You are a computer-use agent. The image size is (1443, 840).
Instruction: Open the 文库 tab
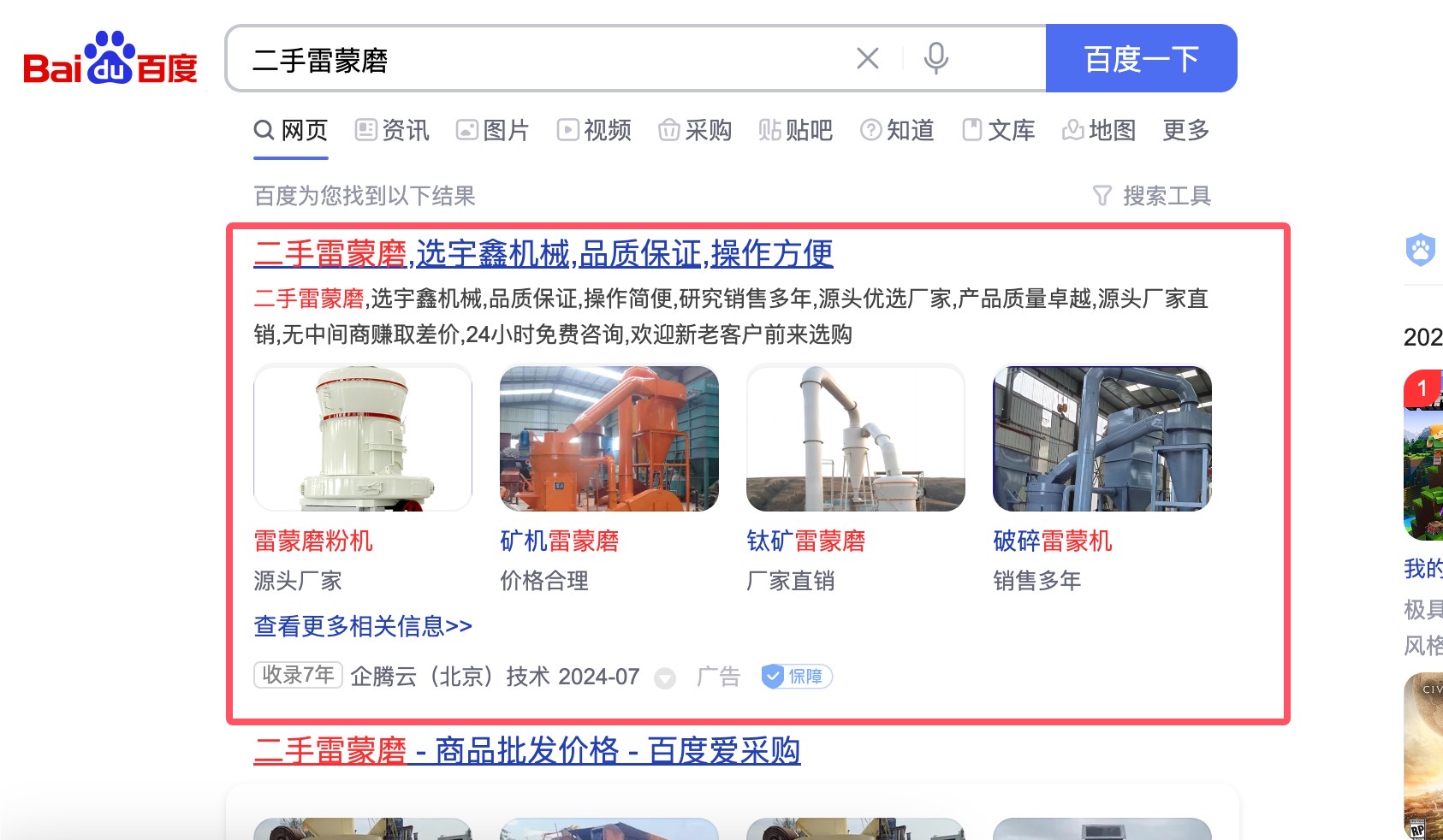[999, 130]
